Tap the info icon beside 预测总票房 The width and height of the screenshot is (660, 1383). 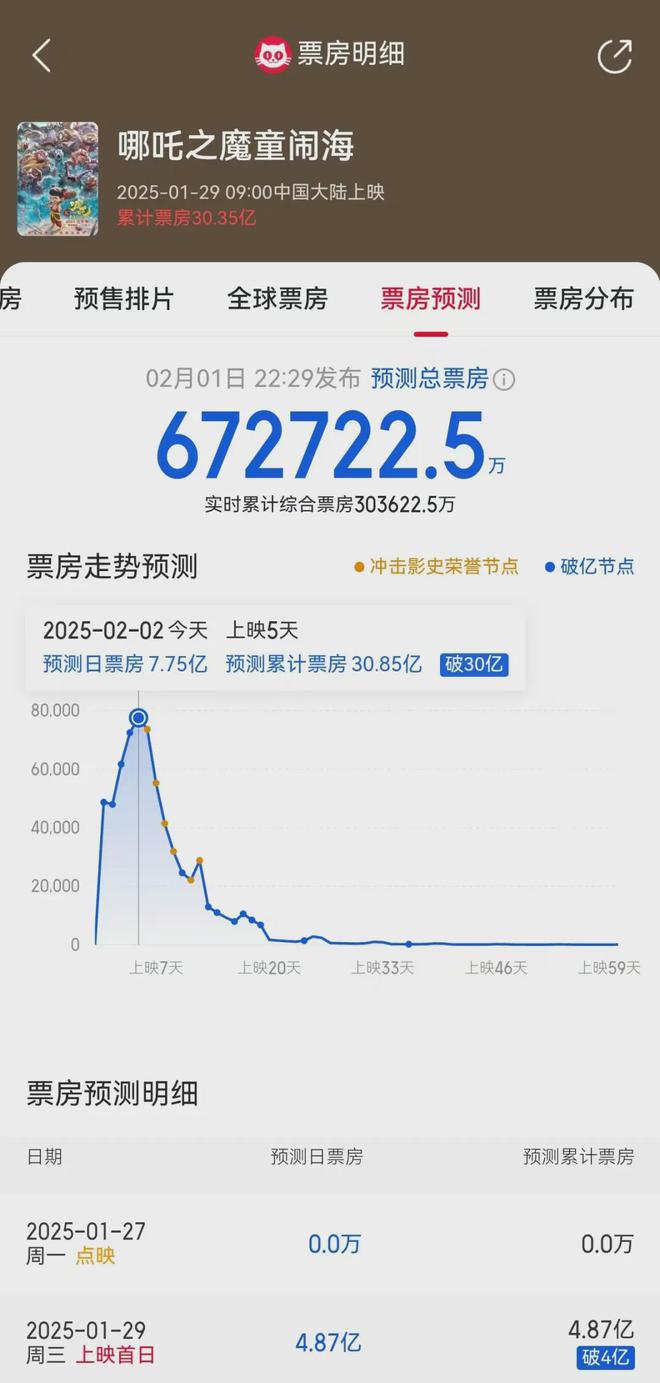[x=505, y=379]
